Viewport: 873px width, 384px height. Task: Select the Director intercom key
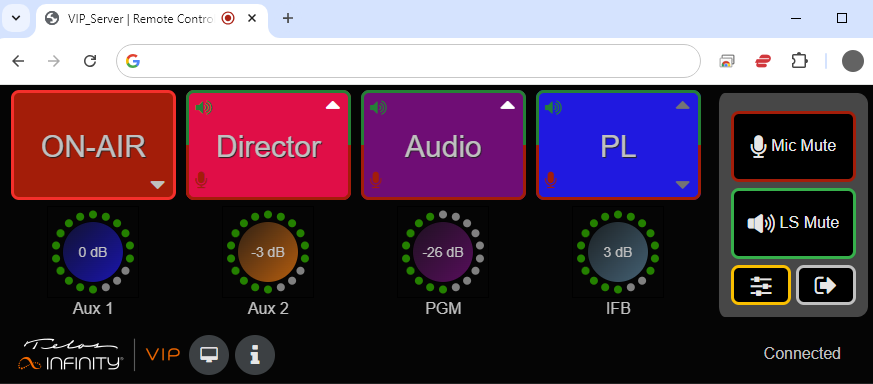[268, 145]
